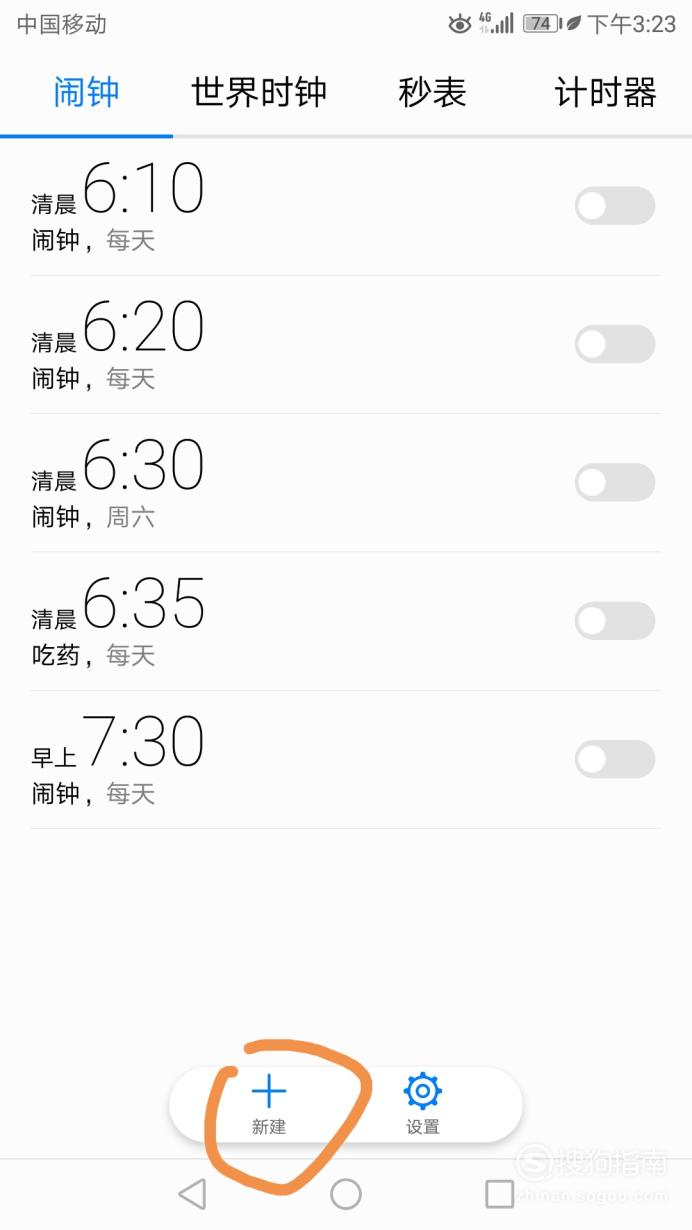
Task: Activate the 6:35 吃药 alarm switch
Action: (615, 621)
